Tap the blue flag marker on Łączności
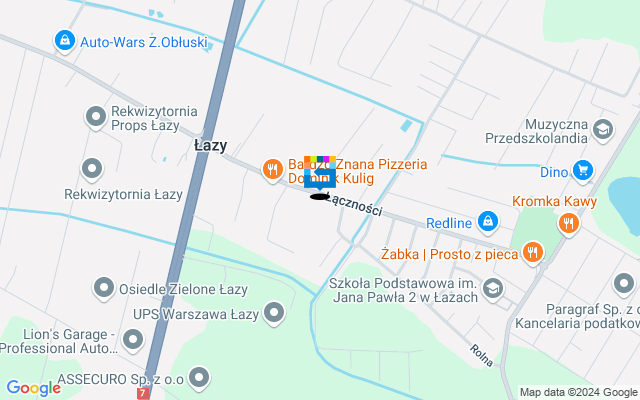The image size is (640, 400). pos(319,177)
